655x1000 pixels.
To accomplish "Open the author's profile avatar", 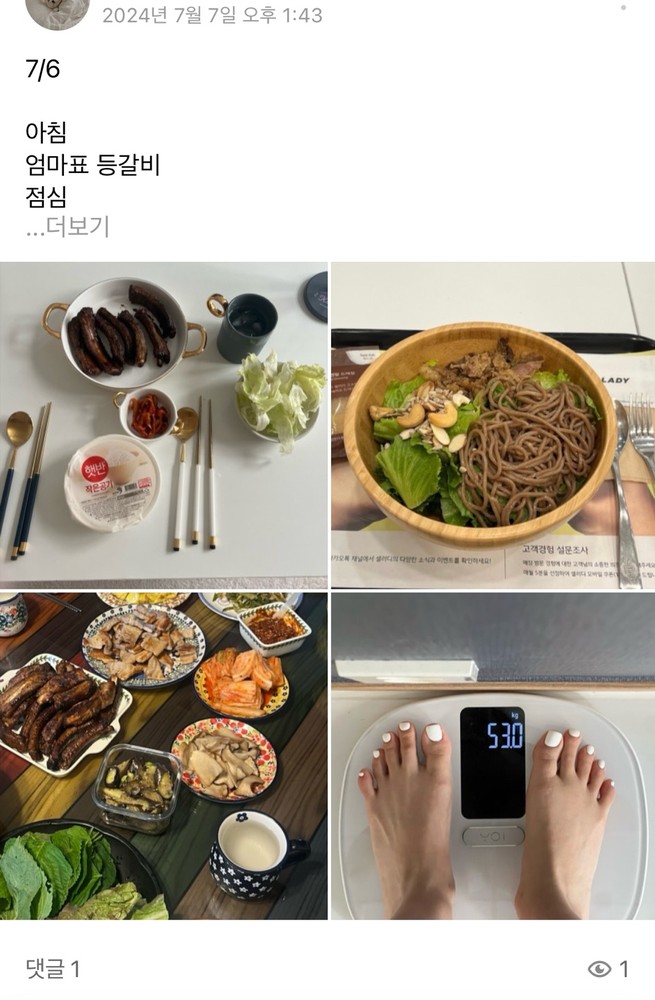I will click(x=57, y=12).
